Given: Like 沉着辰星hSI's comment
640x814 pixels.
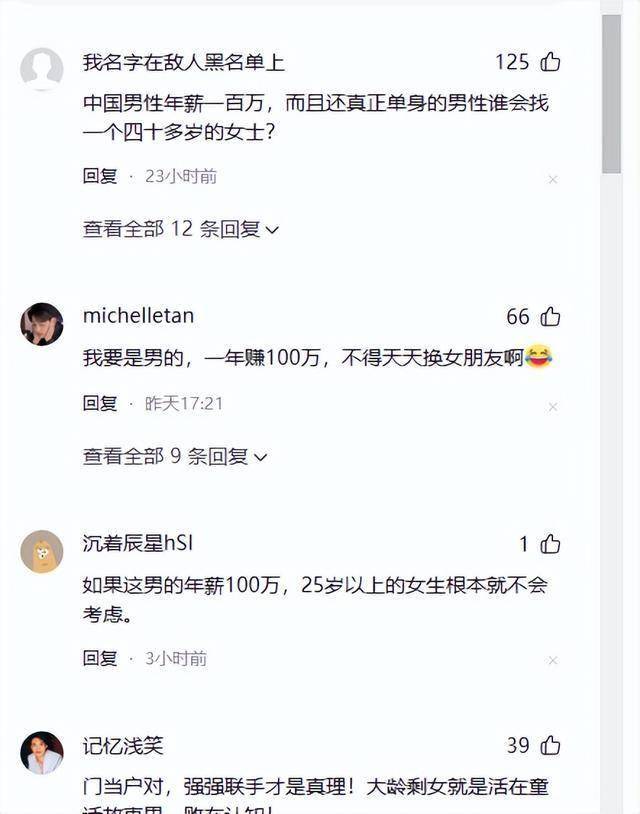Looking at the screenshot, I should [x=550, y=544].
